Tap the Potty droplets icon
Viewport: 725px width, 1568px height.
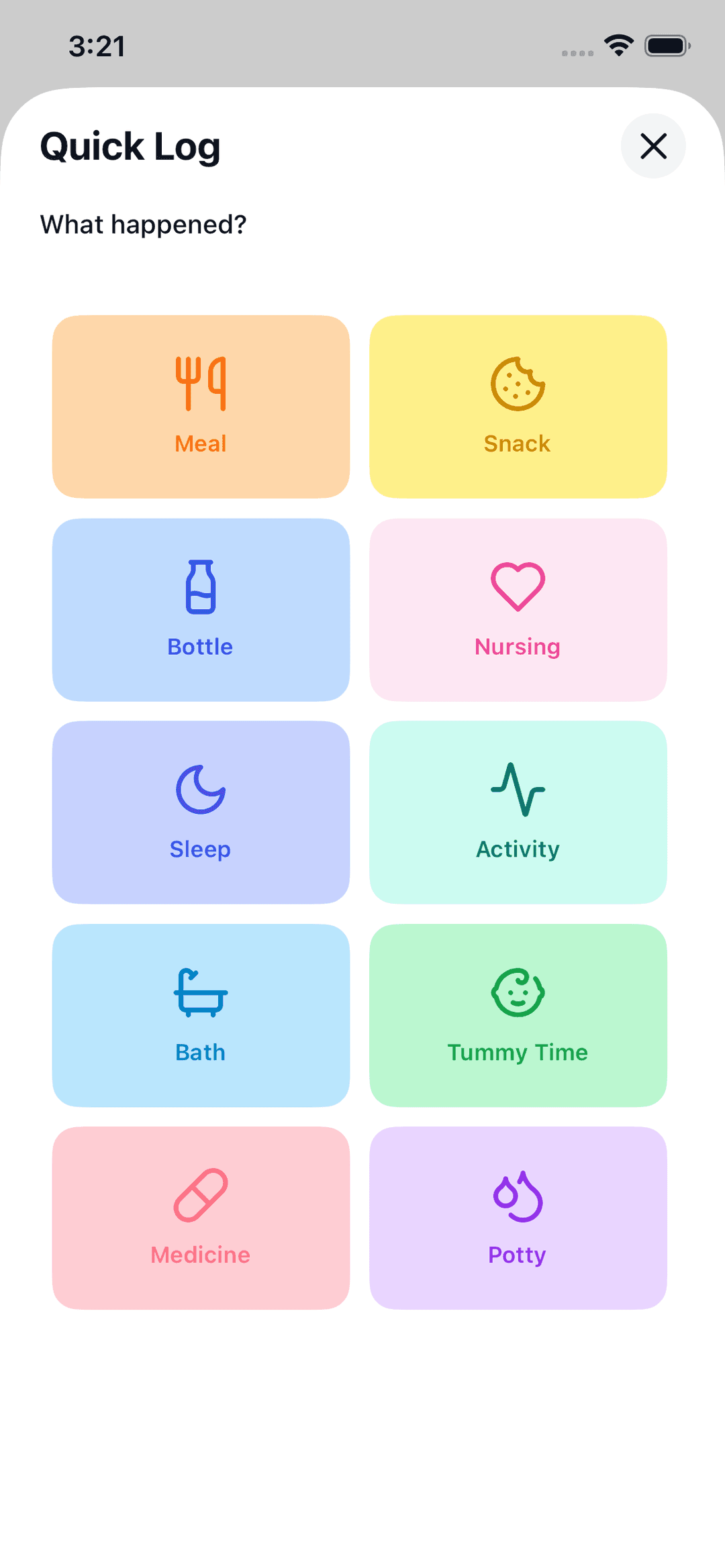click(517, 1198)
